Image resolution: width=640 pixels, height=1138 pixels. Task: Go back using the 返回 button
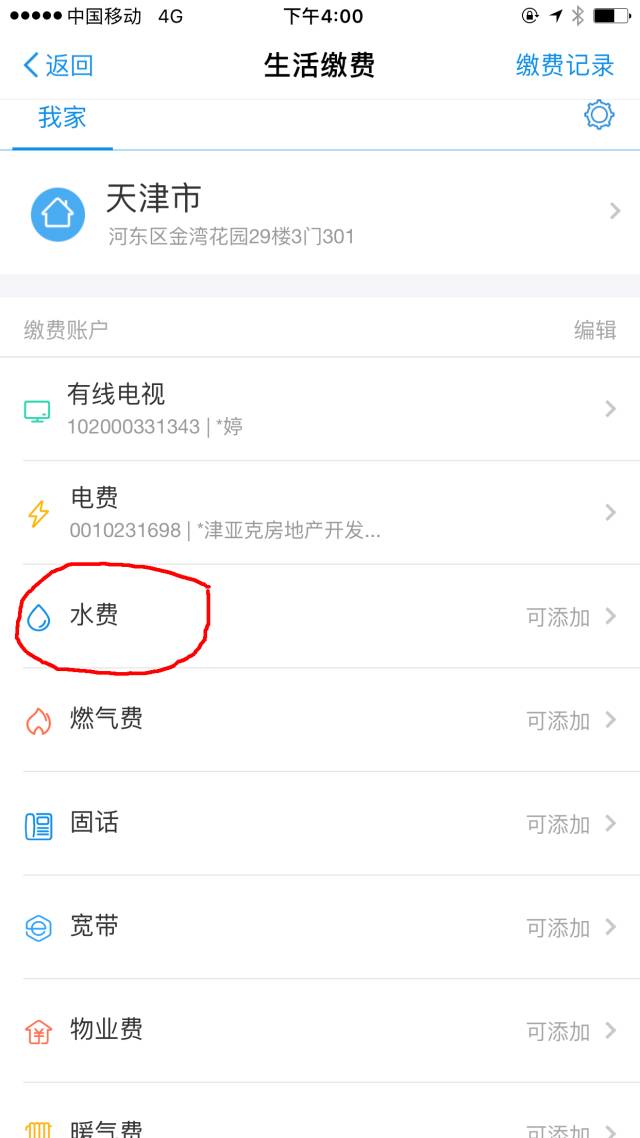pyautogui.click(x=58, y=65)
